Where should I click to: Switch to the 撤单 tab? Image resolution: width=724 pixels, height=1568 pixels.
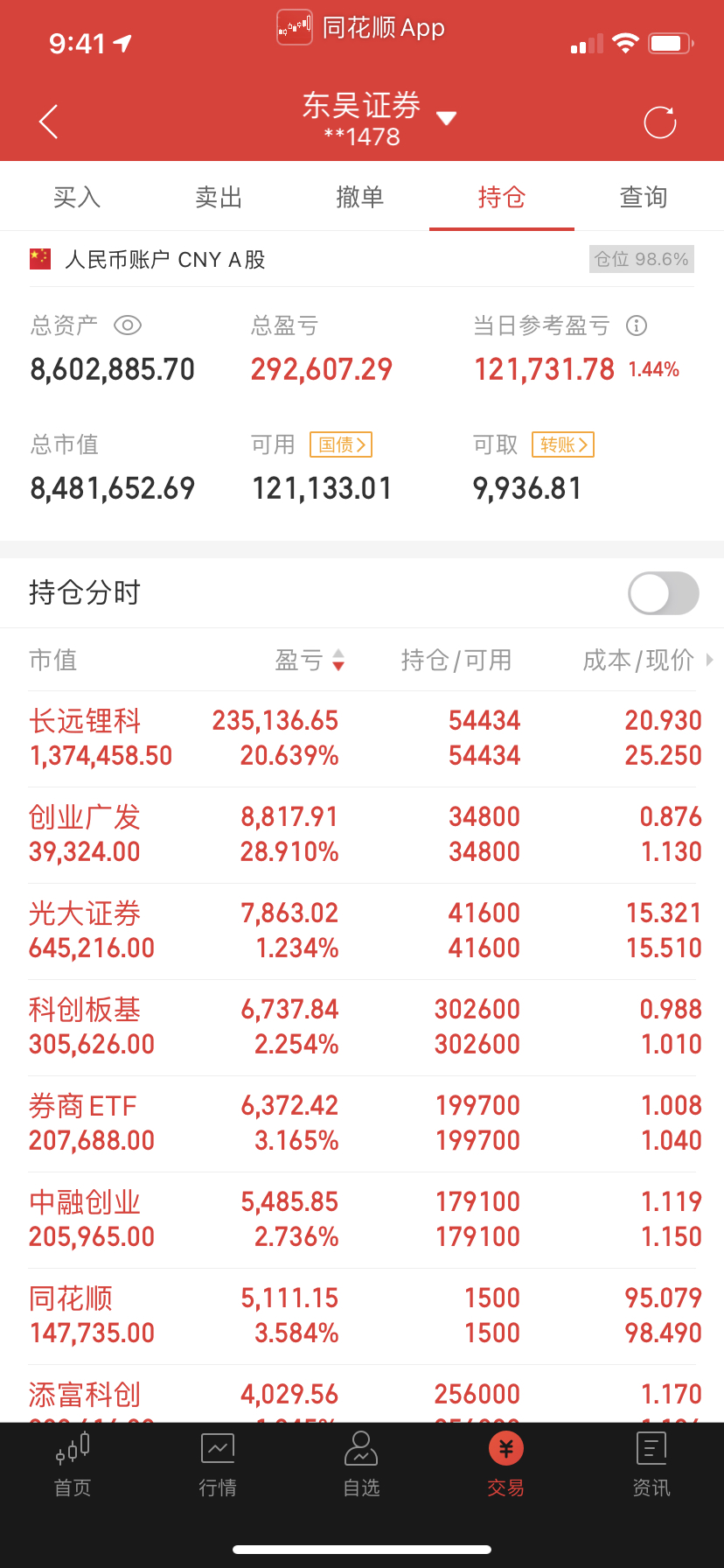[x=360, y=198]
